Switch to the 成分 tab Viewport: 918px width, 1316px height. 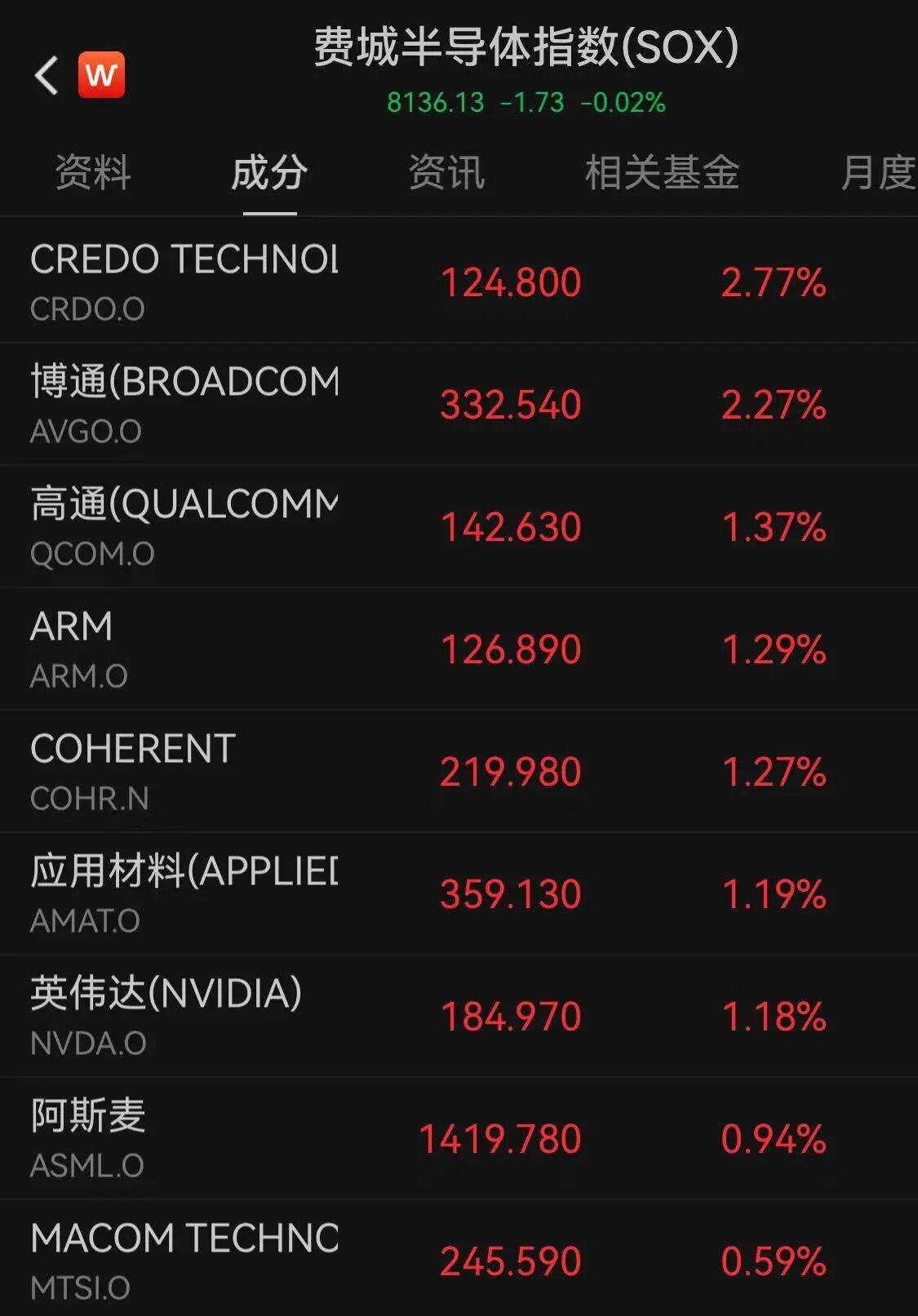click(x=269, y=173)
